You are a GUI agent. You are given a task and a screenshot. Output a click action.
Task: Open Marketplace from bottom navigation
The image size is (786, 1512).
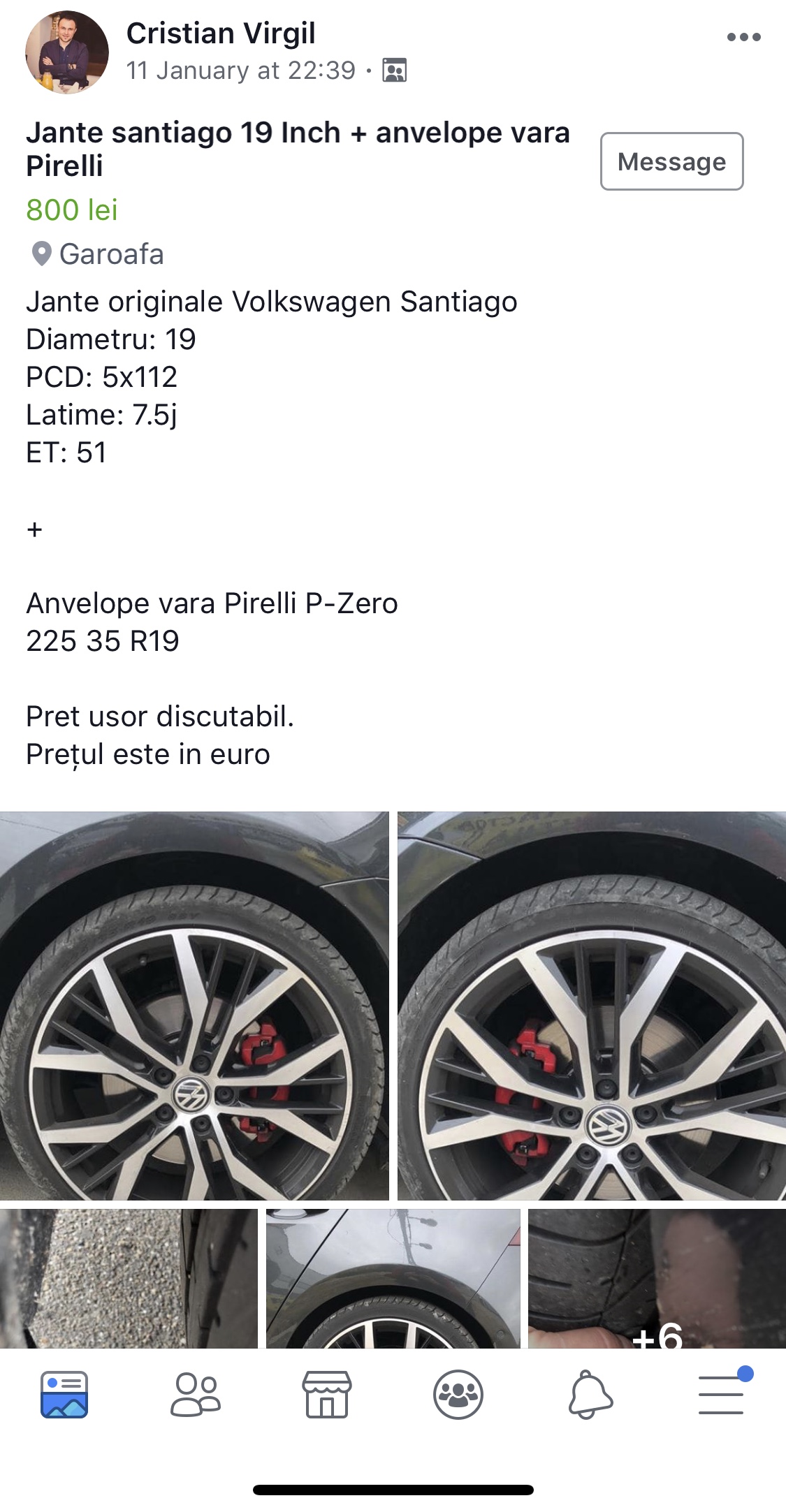(328, 1397)
